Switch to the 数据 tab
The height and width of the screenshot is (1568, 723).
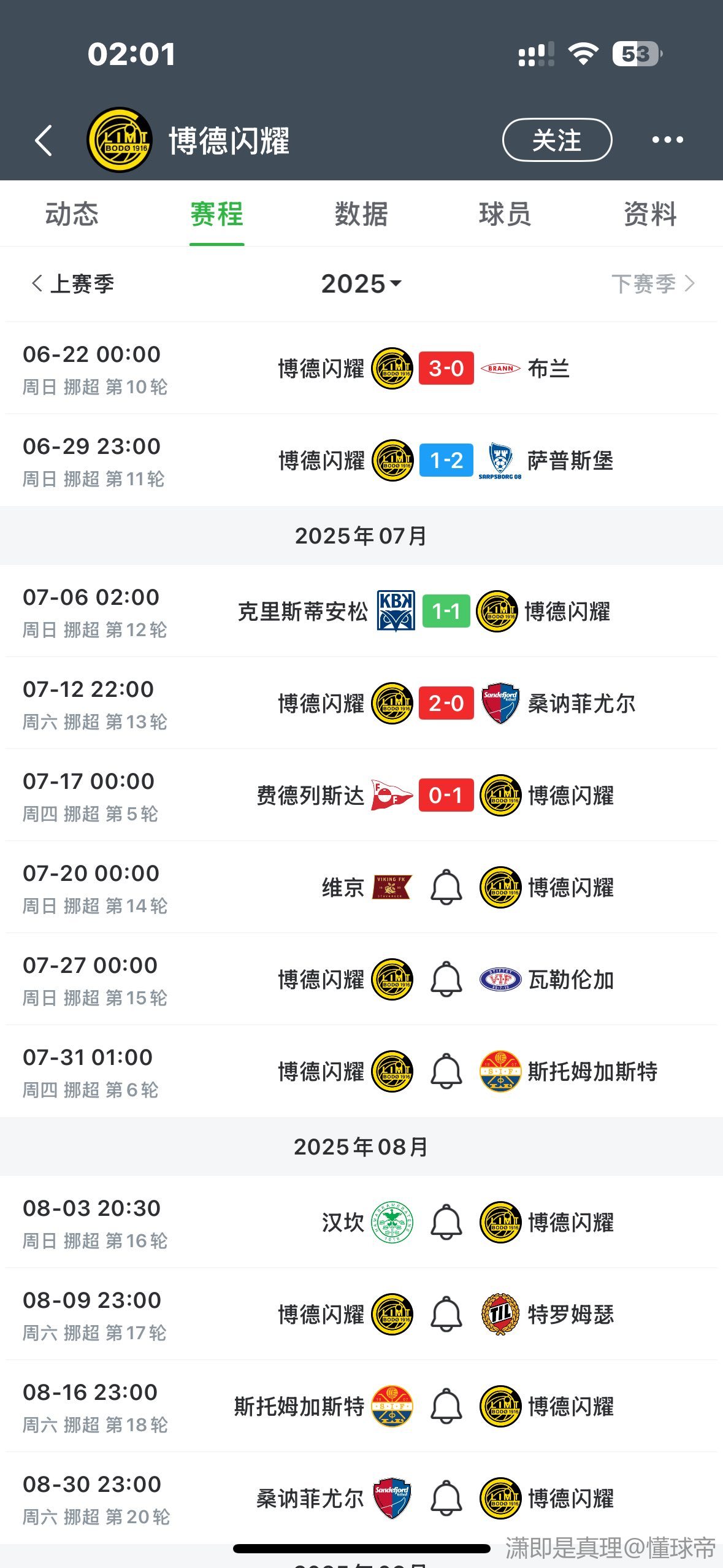click(361, 214)
